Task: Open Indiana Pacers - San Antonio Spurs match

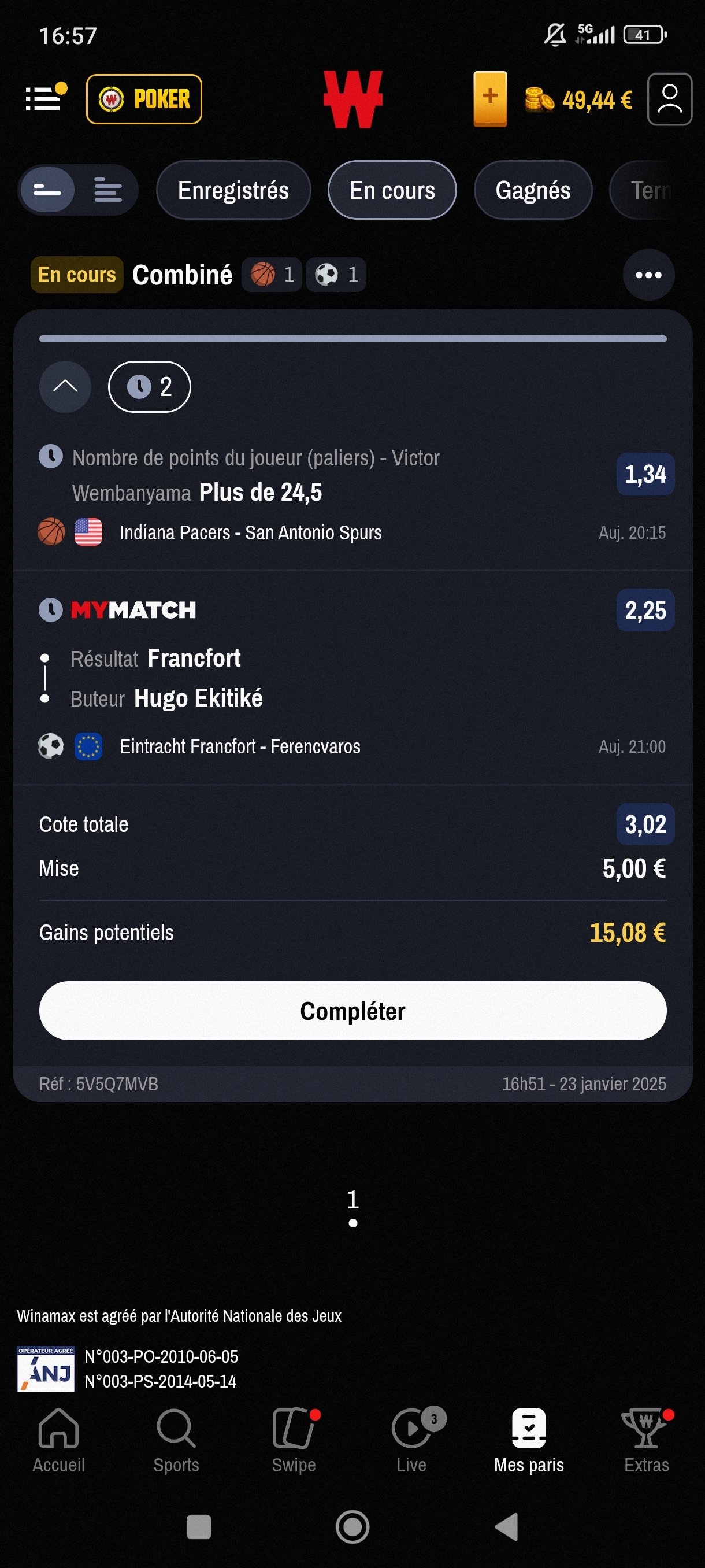Action: [251, 532]
